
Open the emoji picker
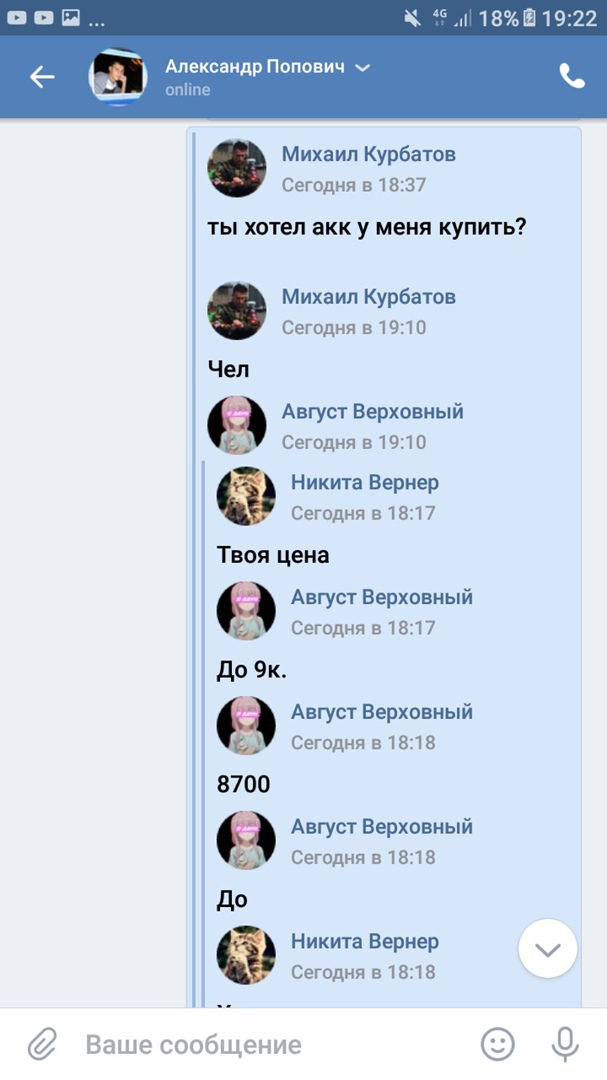click(x=497, y=1045)
